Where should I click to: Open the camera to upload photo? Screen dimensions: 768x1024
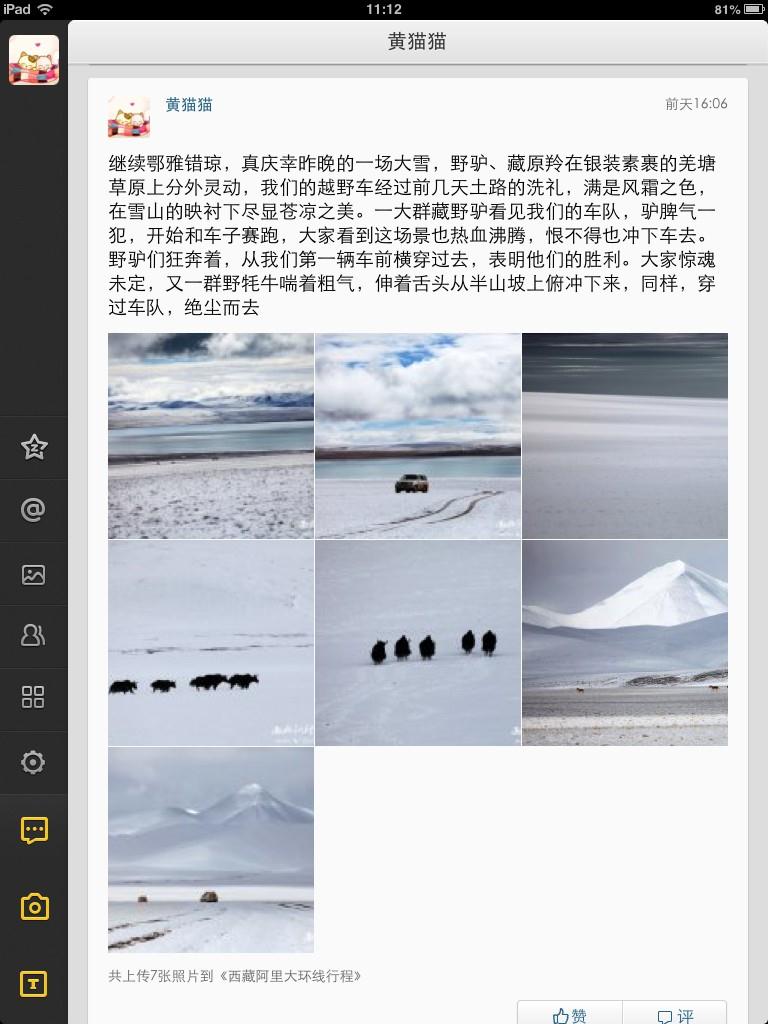[34, 906]
